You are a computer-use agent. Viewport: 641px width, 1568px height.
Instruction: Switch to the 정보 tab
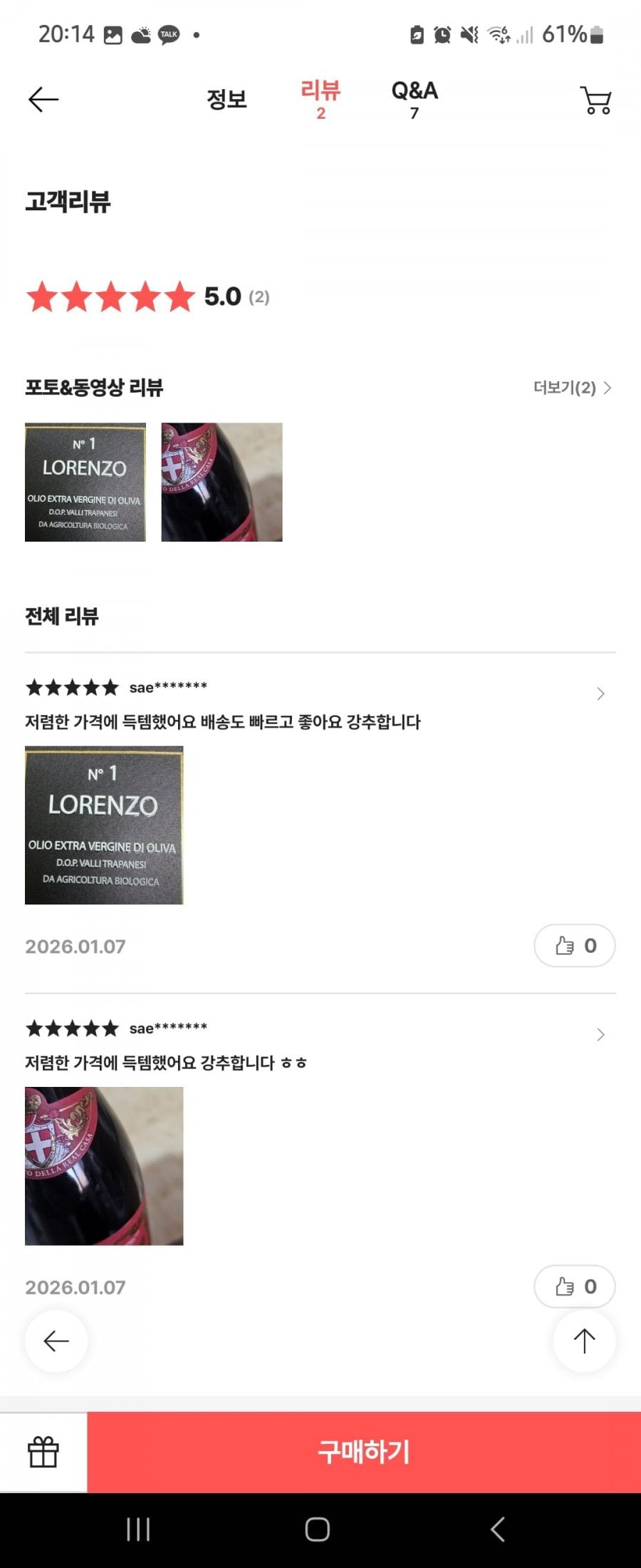click(x=226, y=99)
